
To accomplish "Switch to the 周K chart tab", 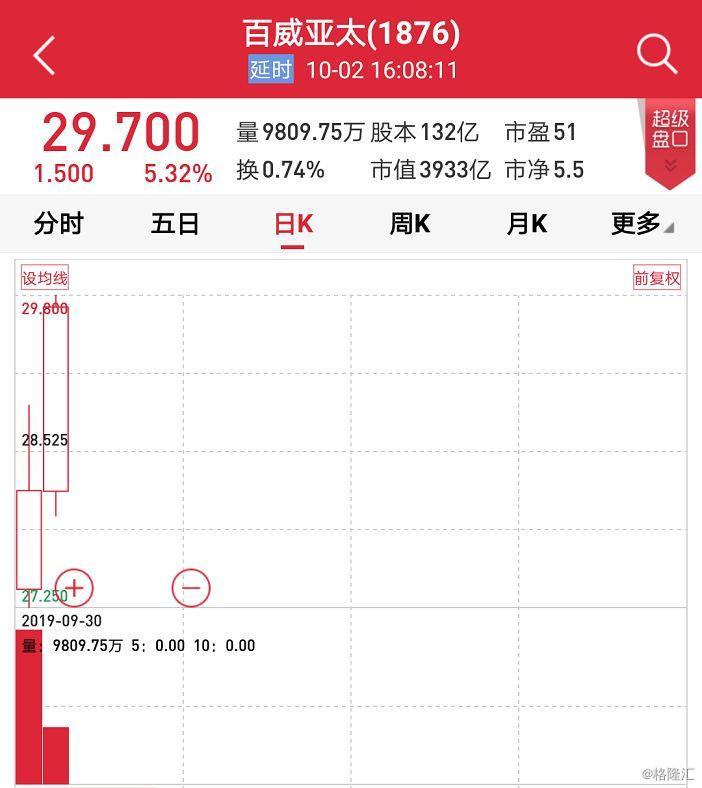I will click(409, 224).
